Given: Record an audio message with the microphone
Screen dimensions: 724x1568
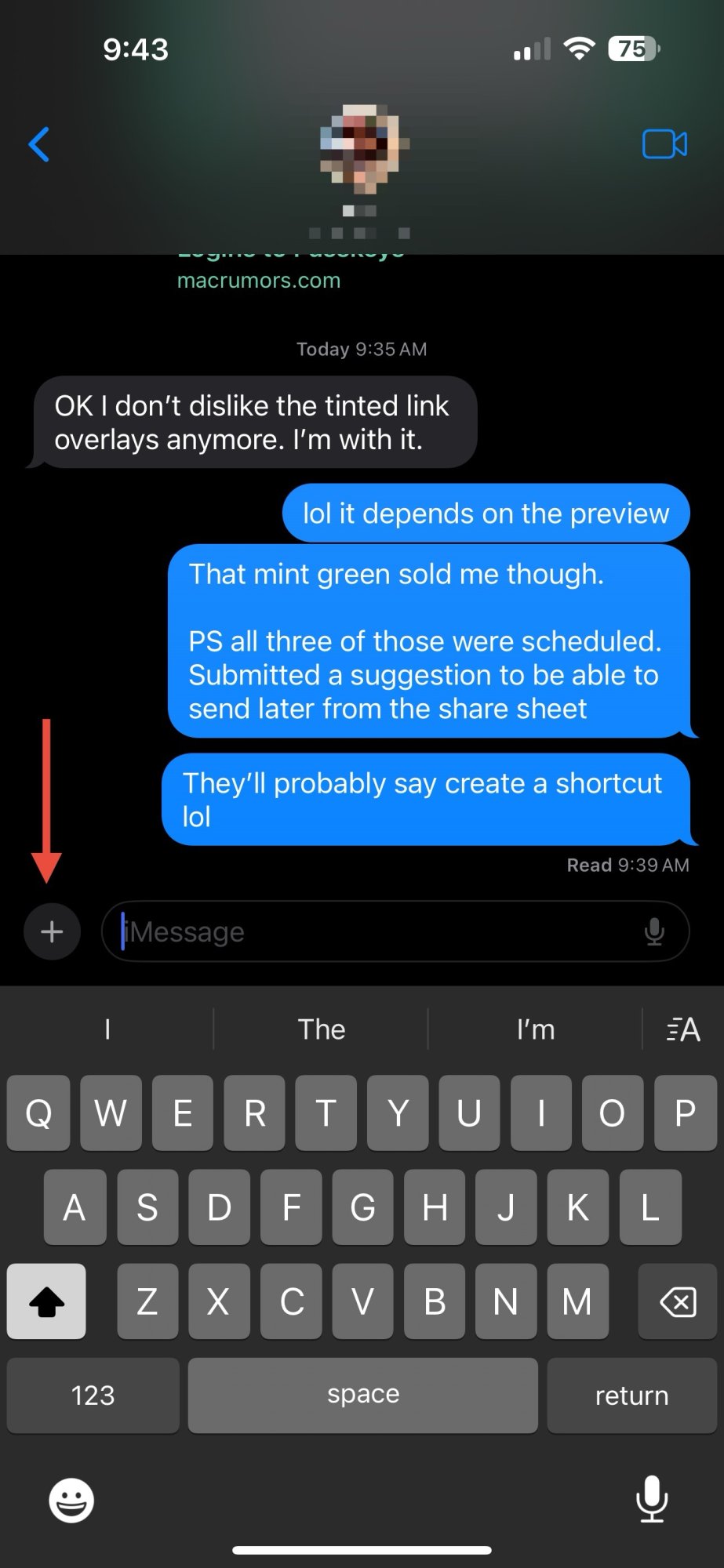Looking at the screenshot, I should (x=654, y=931).
